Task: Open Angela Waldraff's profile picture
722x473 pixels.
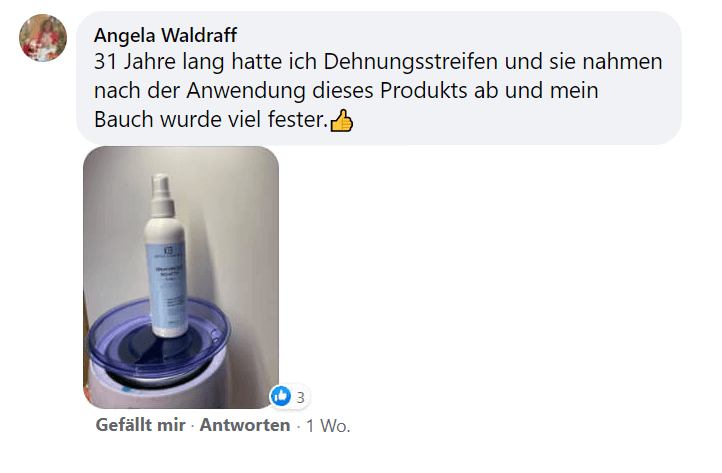Action: pos(43,38)
